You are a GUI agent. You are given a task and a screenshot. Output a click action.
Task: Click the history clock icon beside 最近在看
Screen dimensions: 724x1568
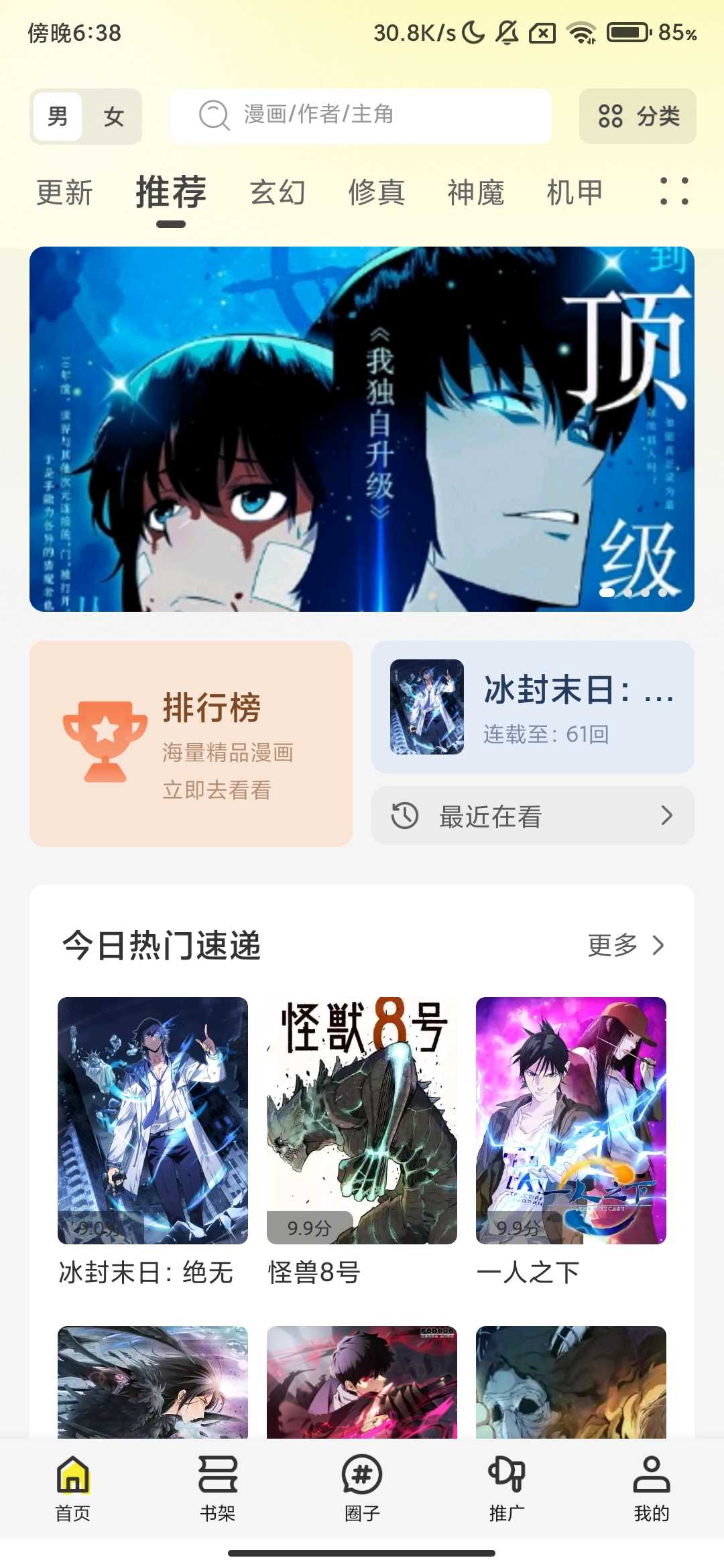403,816
